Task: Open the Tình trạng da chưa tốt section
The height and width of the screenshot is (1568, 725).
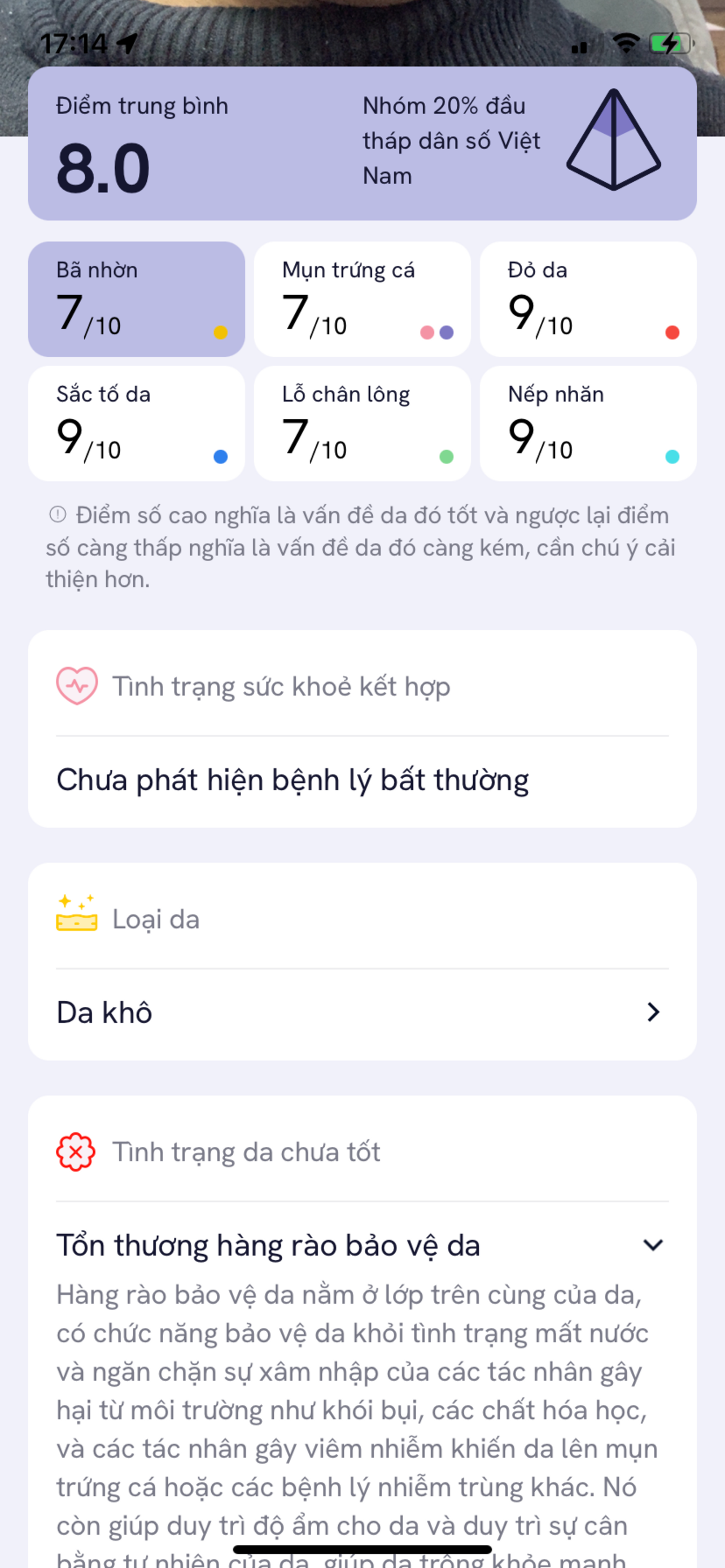Action: (x=246, y=1151)
